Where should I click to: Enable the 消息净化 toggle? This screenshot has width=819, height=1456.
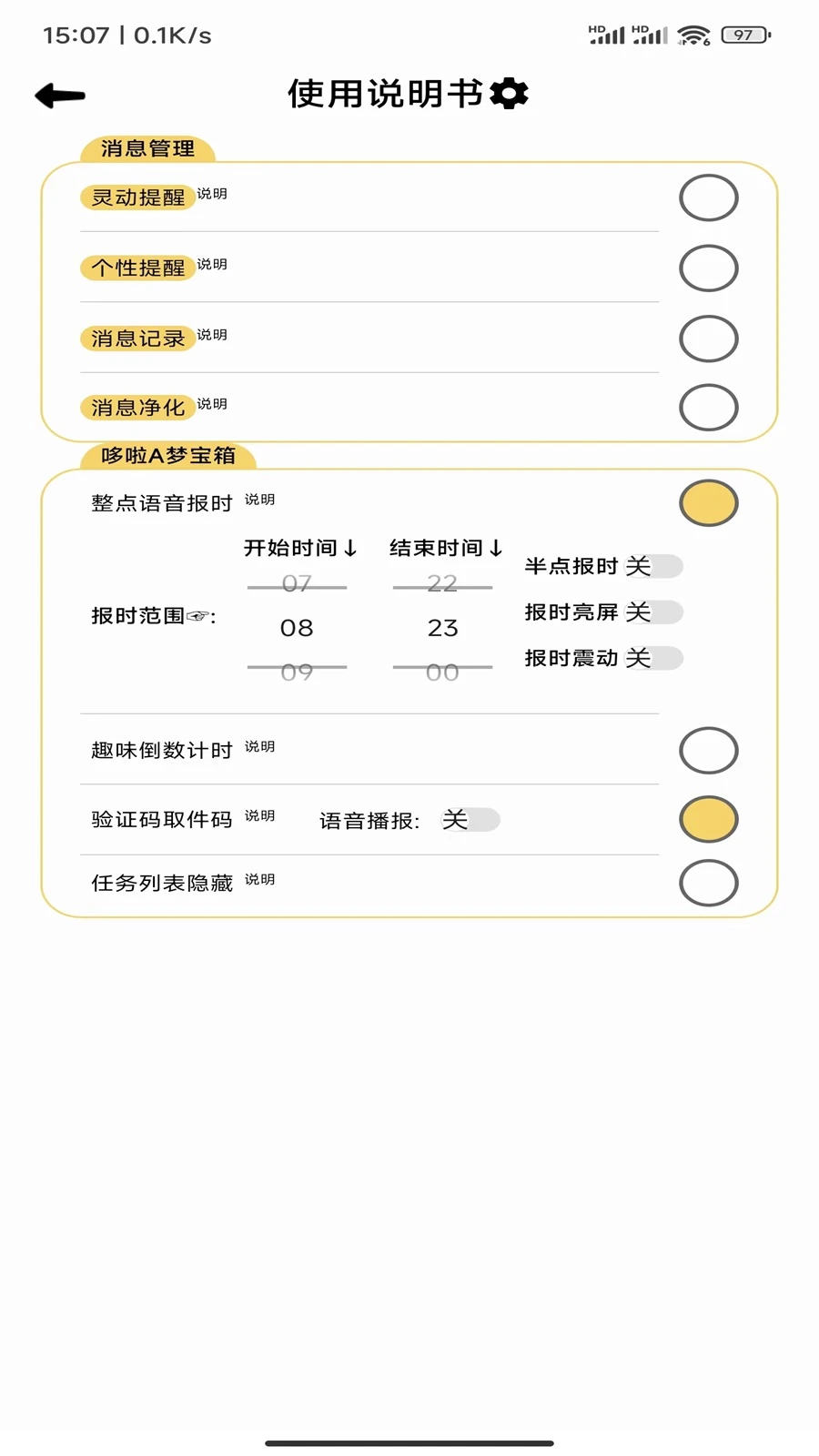pos(709,407)
